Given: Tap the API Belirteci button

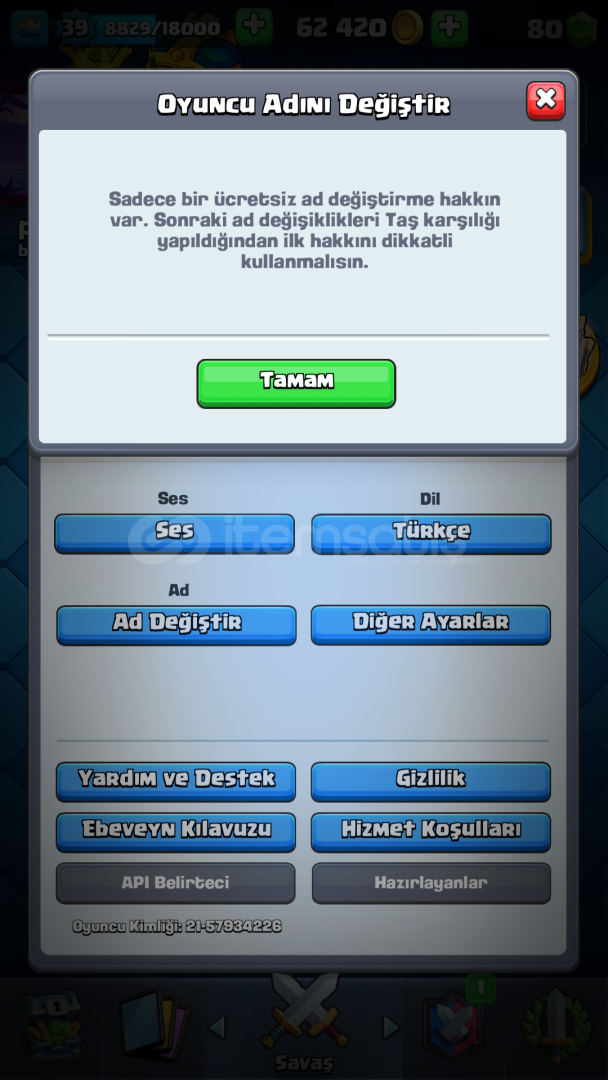Looking at the screenshot, I should click(x=176, y=883).
